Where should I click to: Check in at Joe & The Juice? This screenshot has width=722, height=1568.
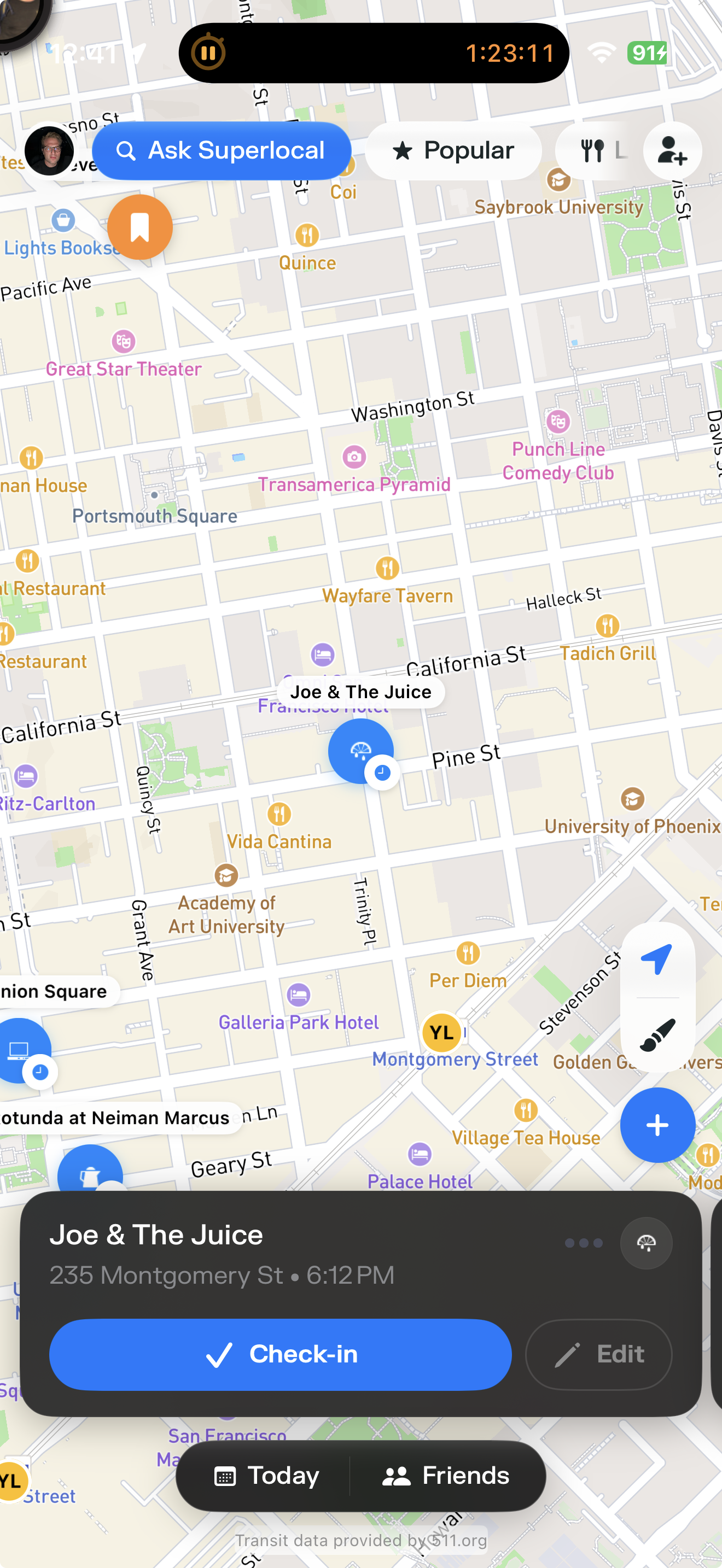tap(280, 1354)
